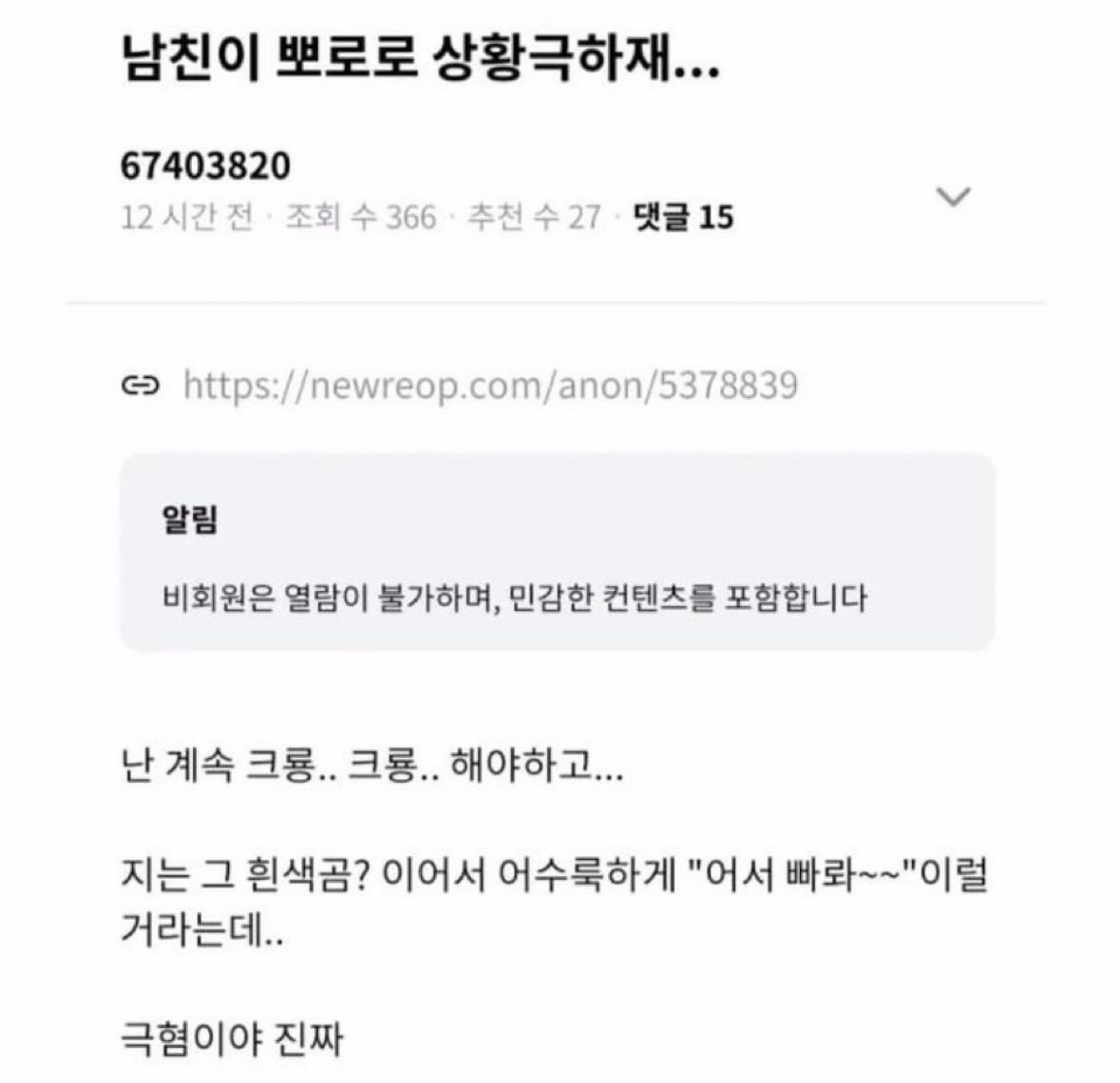This screenshot has width=1120, height=1083.
Task: Jump to the 댓글 15 comments
Action: (x=683, y=218)
